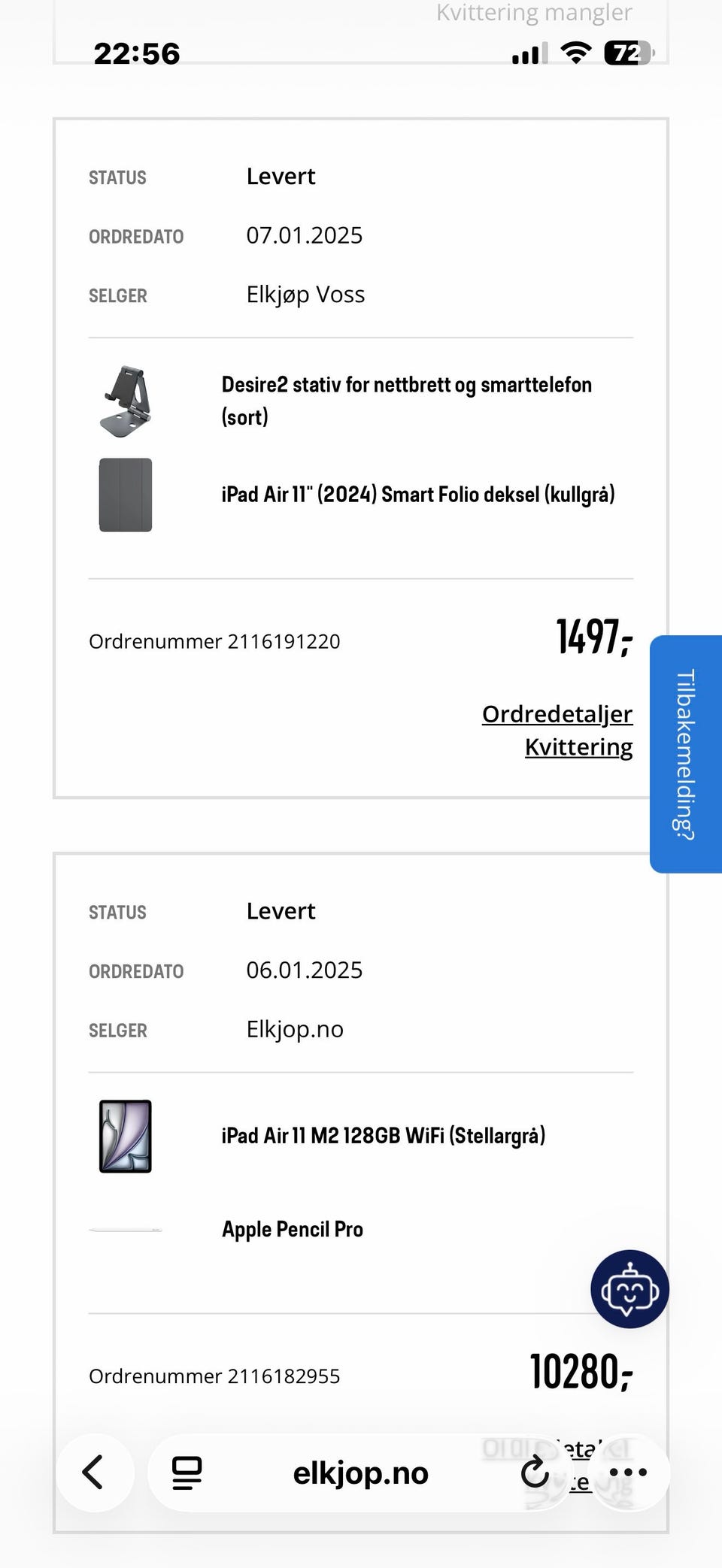Tap the Apple Pencil Pro thumbnail

tap(126, 1228)
